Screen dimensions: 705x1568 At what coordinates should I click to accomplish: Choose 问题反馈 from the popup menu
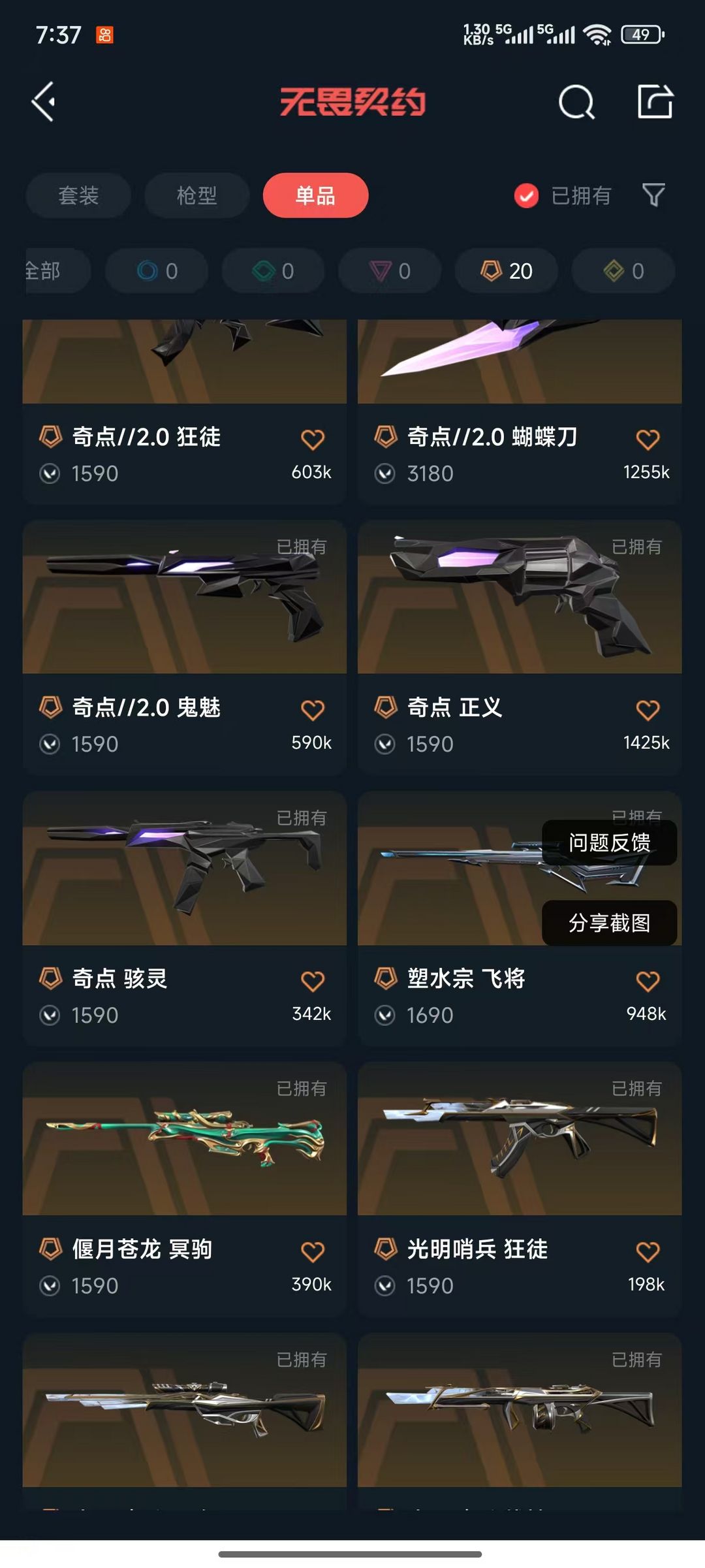click(x=610, y=843)
